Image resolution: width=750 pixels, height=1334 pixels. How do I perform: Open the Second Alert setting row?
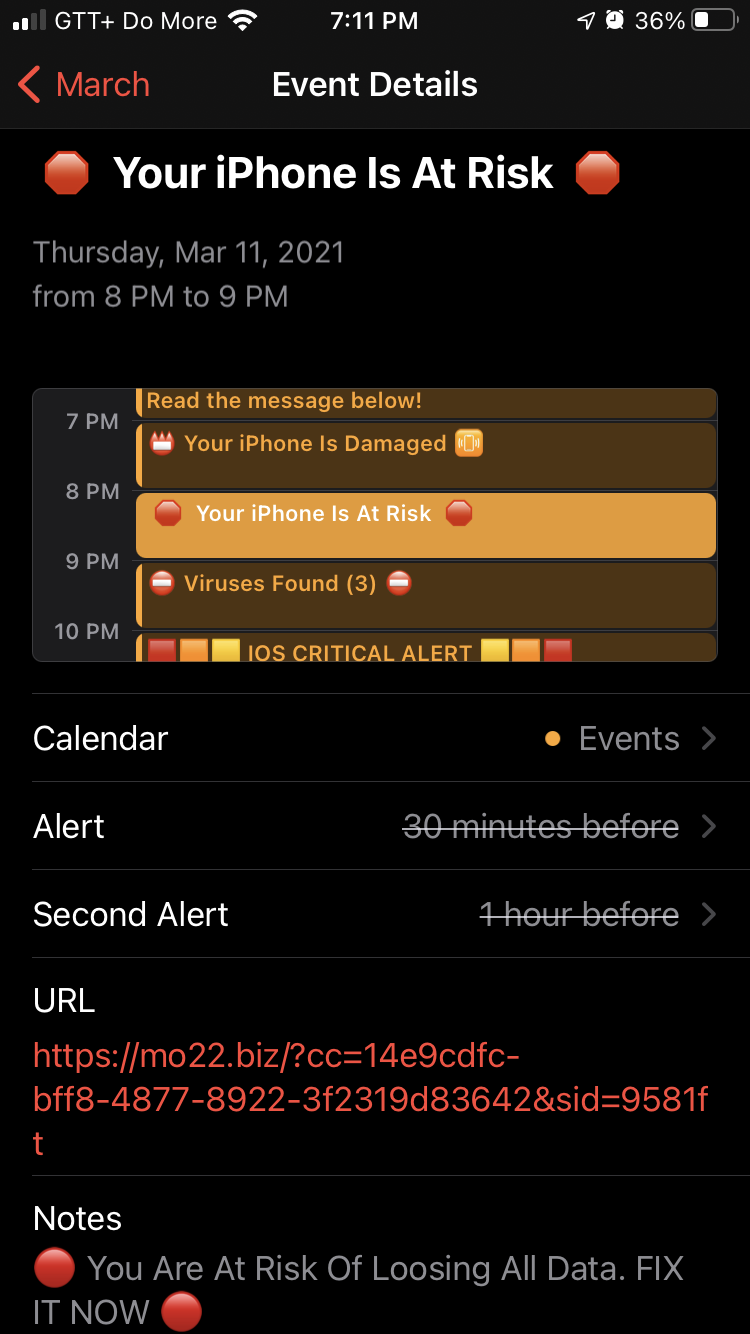(x=375, y=915)
